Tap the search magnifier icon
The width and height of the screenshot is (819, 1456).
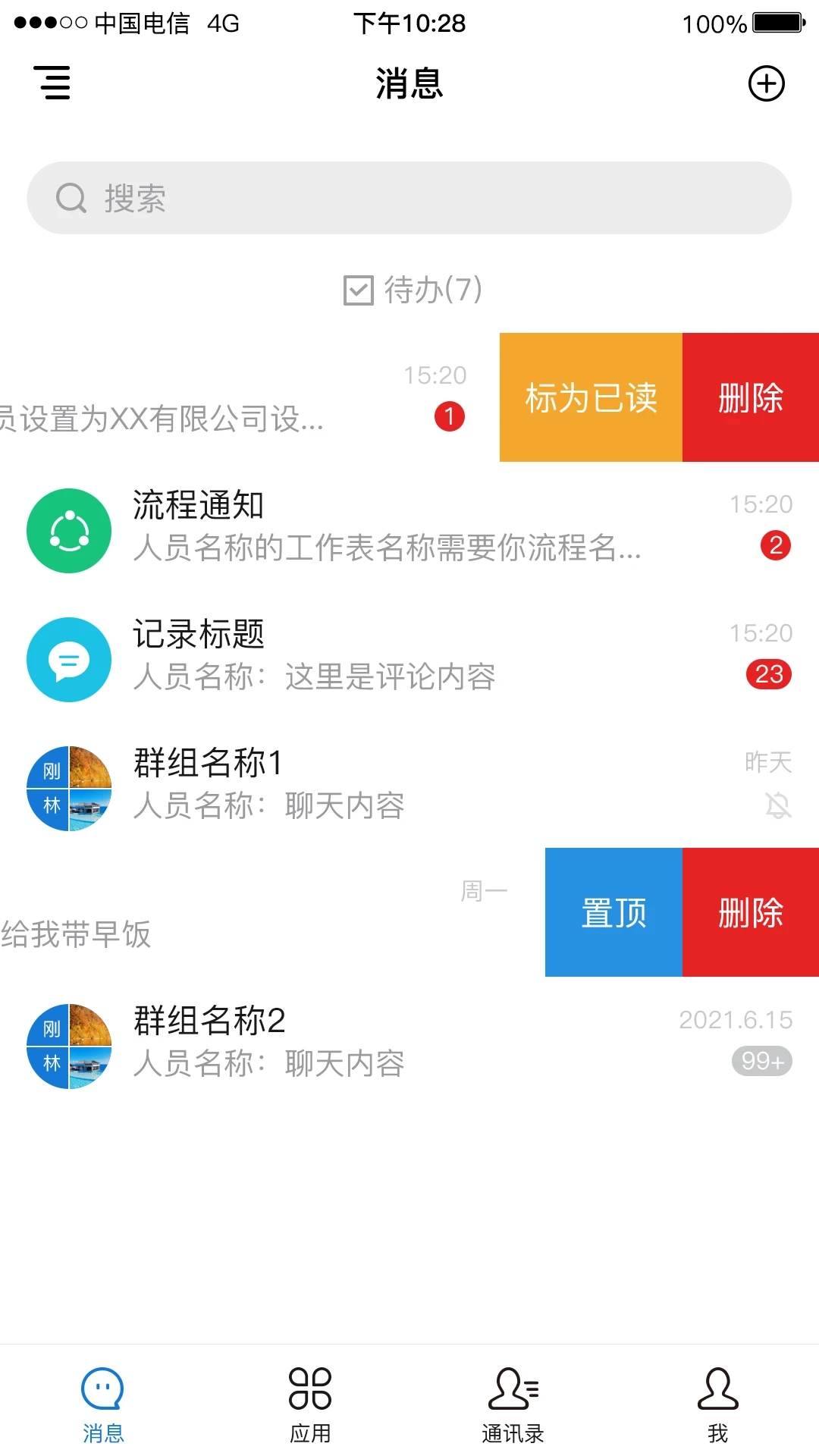tap(71, 197)
